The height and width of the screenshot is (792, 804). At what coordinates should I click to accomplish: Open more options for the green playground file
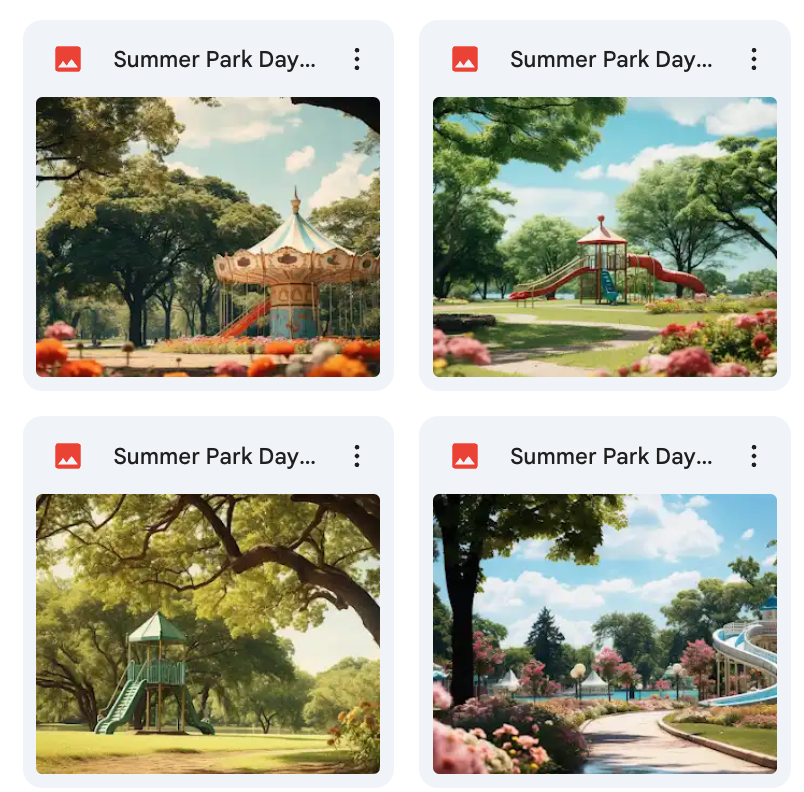357,456
